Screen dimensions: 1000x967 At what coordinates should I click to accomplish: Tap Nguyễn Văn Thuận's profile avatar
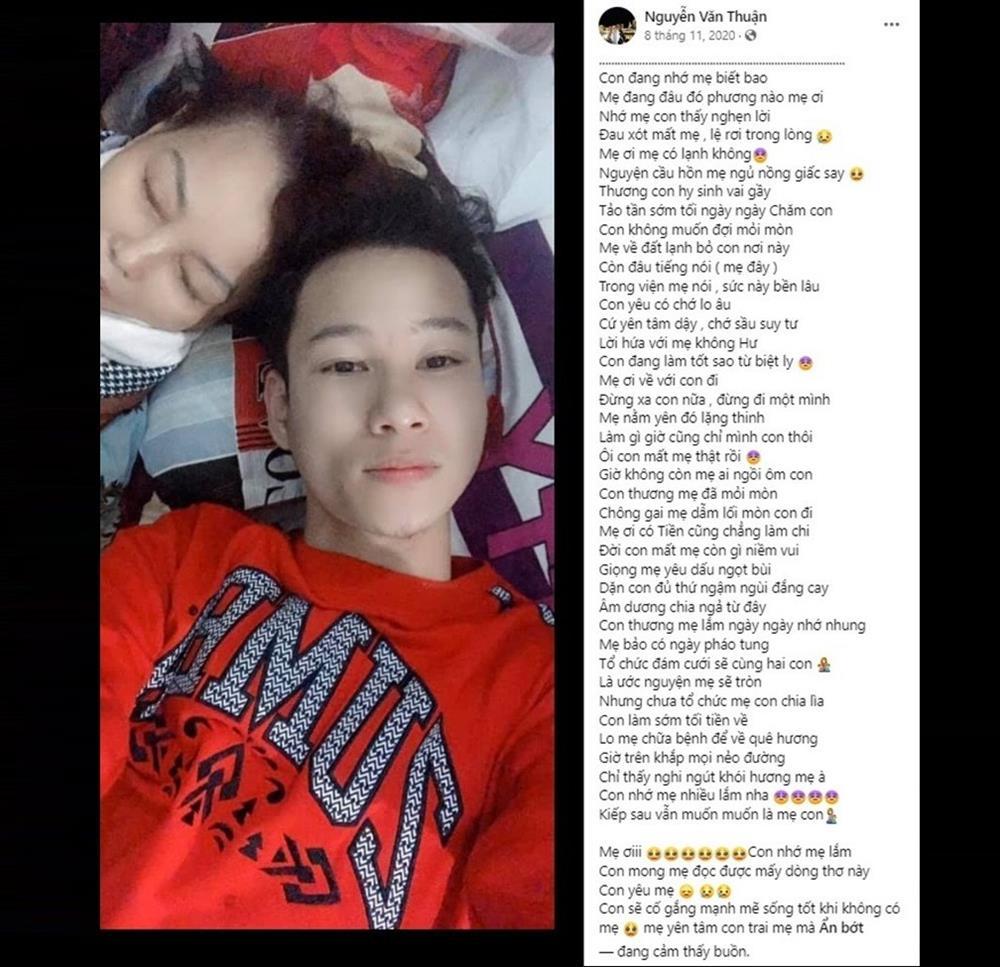click(616, 25)
